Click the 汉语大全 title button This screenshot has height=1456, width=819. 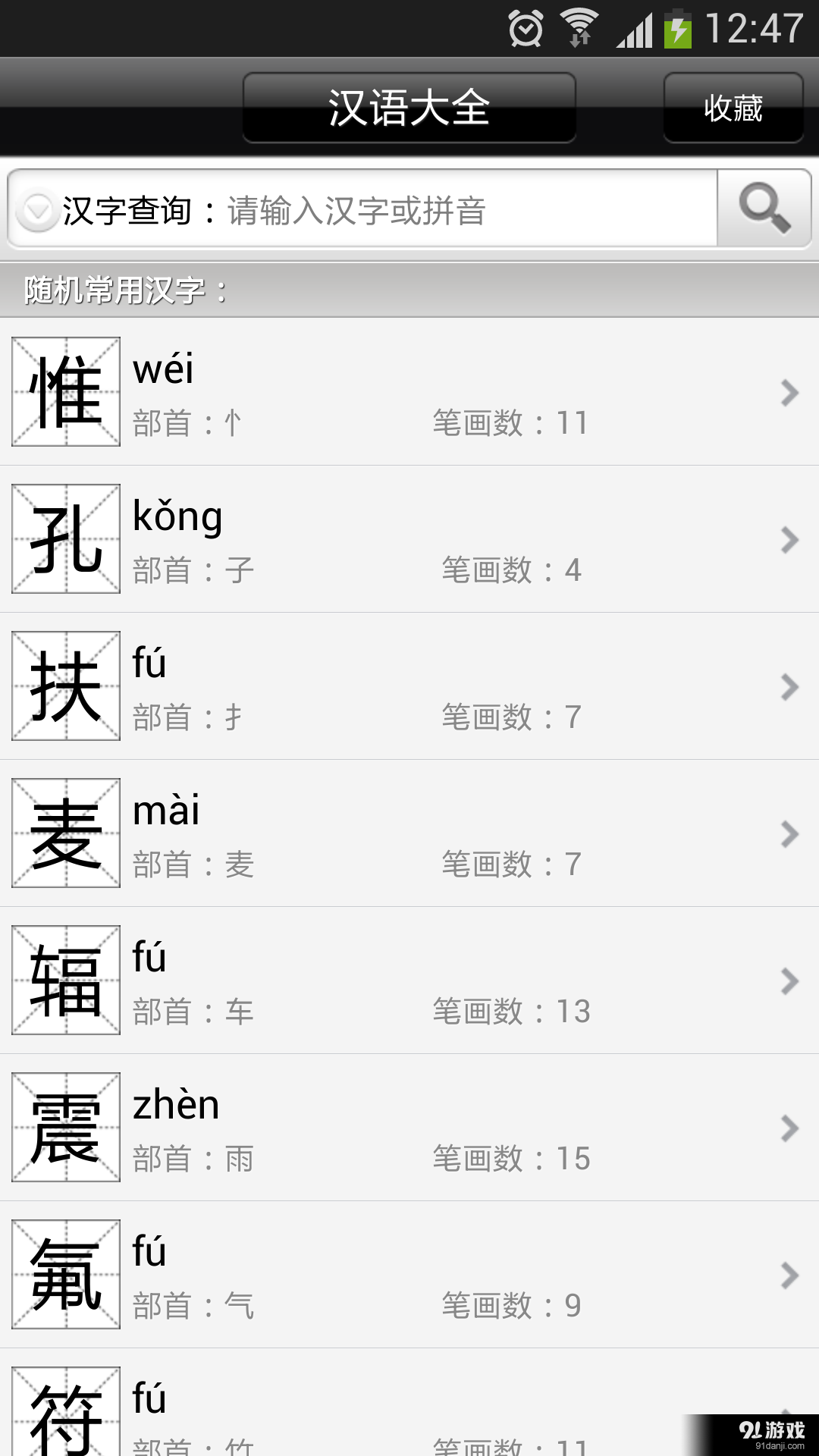click(x=408, y=106)
